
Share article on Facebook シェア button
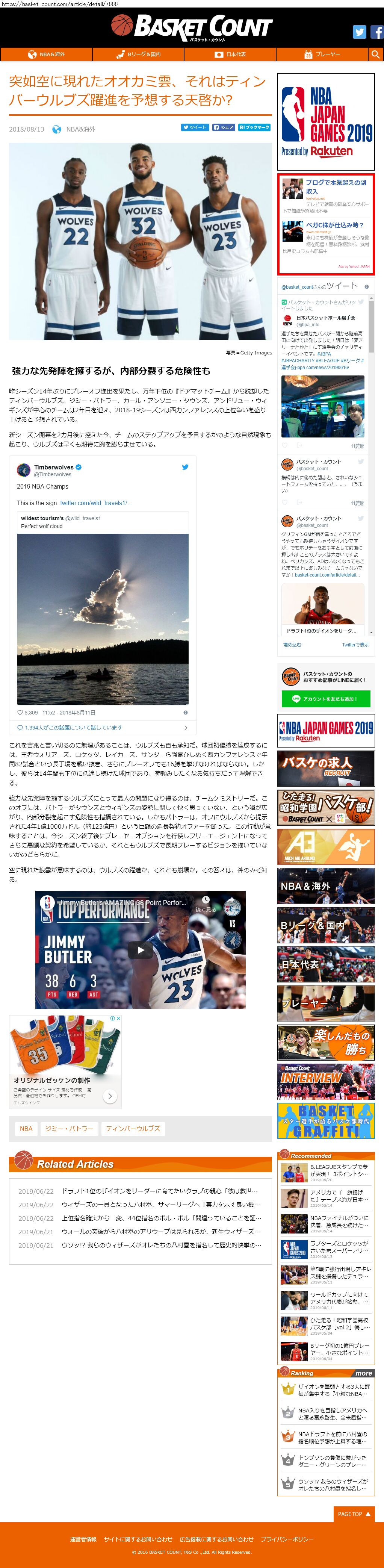click(223, 127)
